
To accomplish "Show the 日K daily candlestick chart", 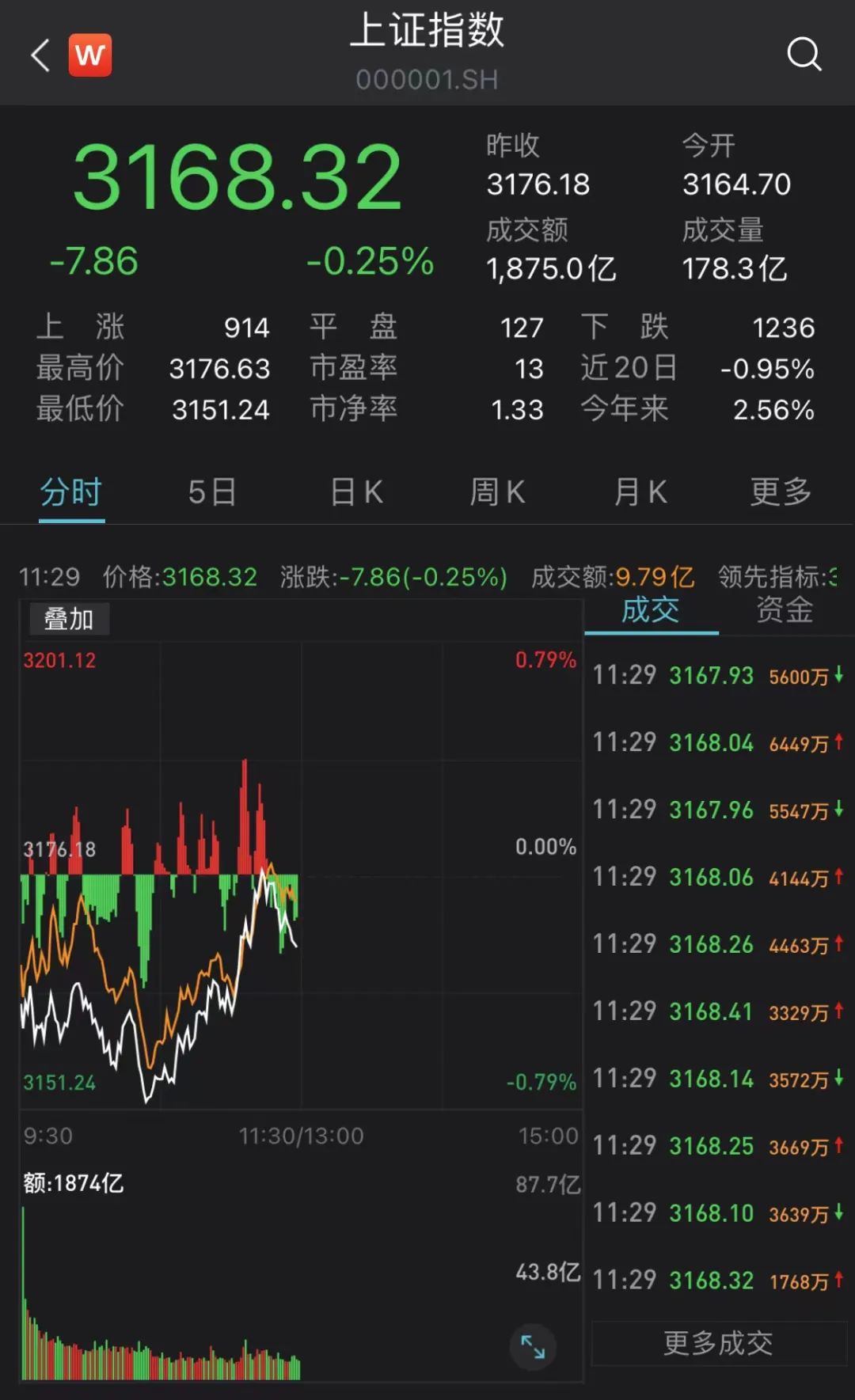I will click(356, 492).
